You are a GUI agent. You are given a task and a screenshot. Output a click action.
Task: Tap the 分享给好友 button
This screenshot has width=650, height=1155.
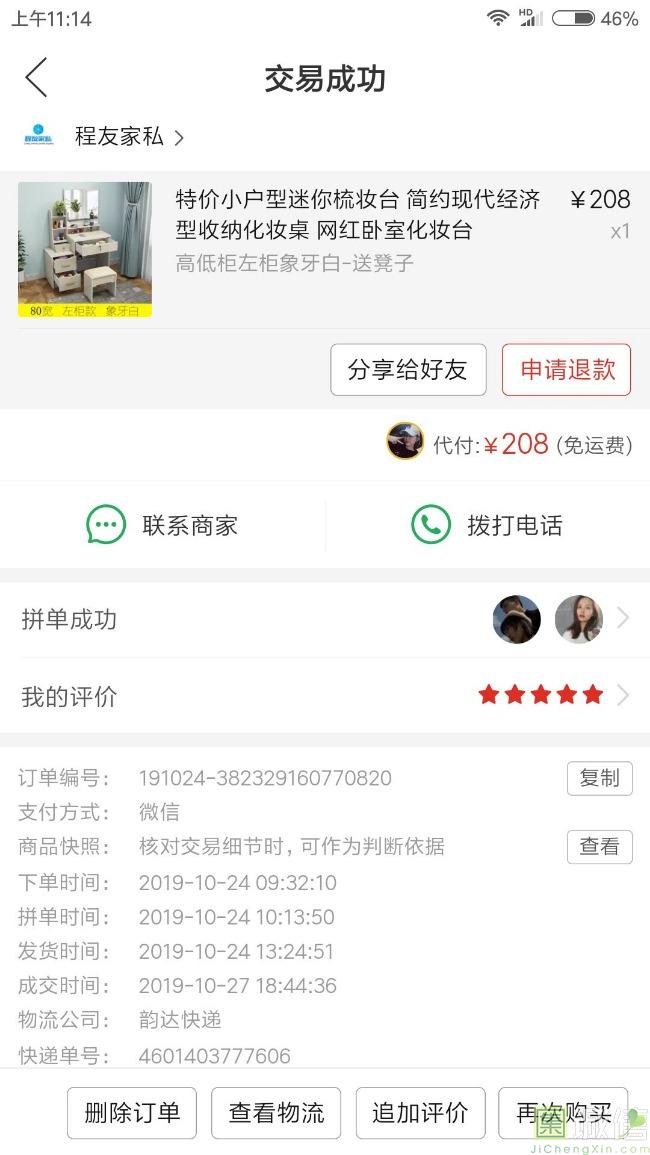[x=408, y=370]
